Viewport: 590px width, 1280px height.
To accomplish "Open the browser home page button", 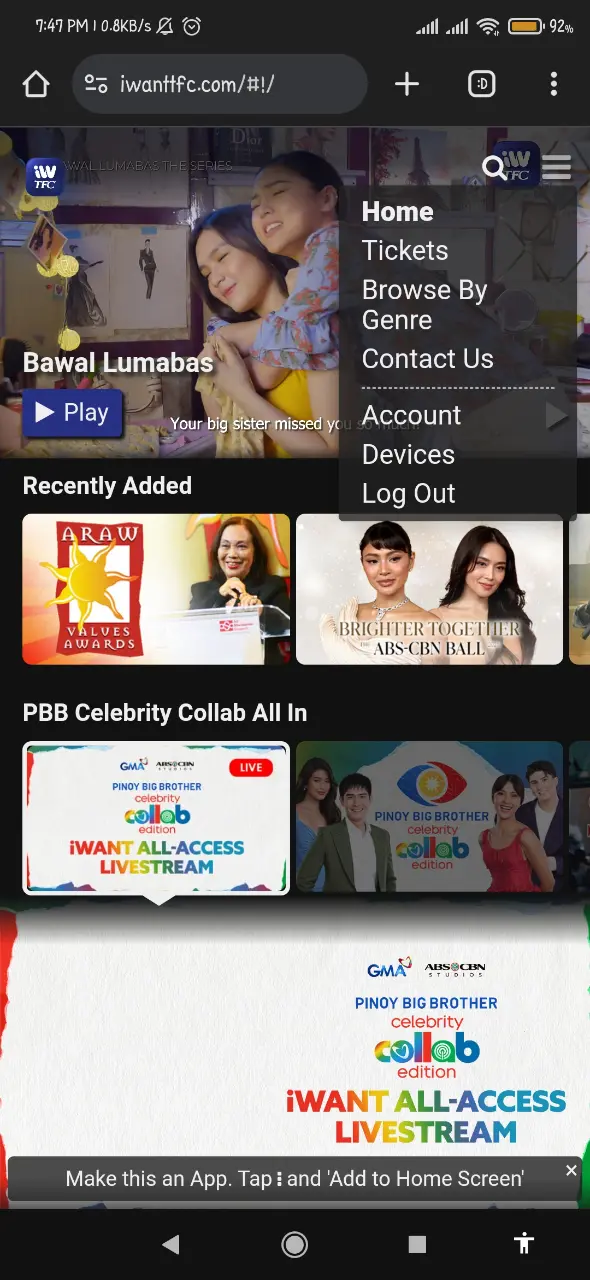I will 36,84.
